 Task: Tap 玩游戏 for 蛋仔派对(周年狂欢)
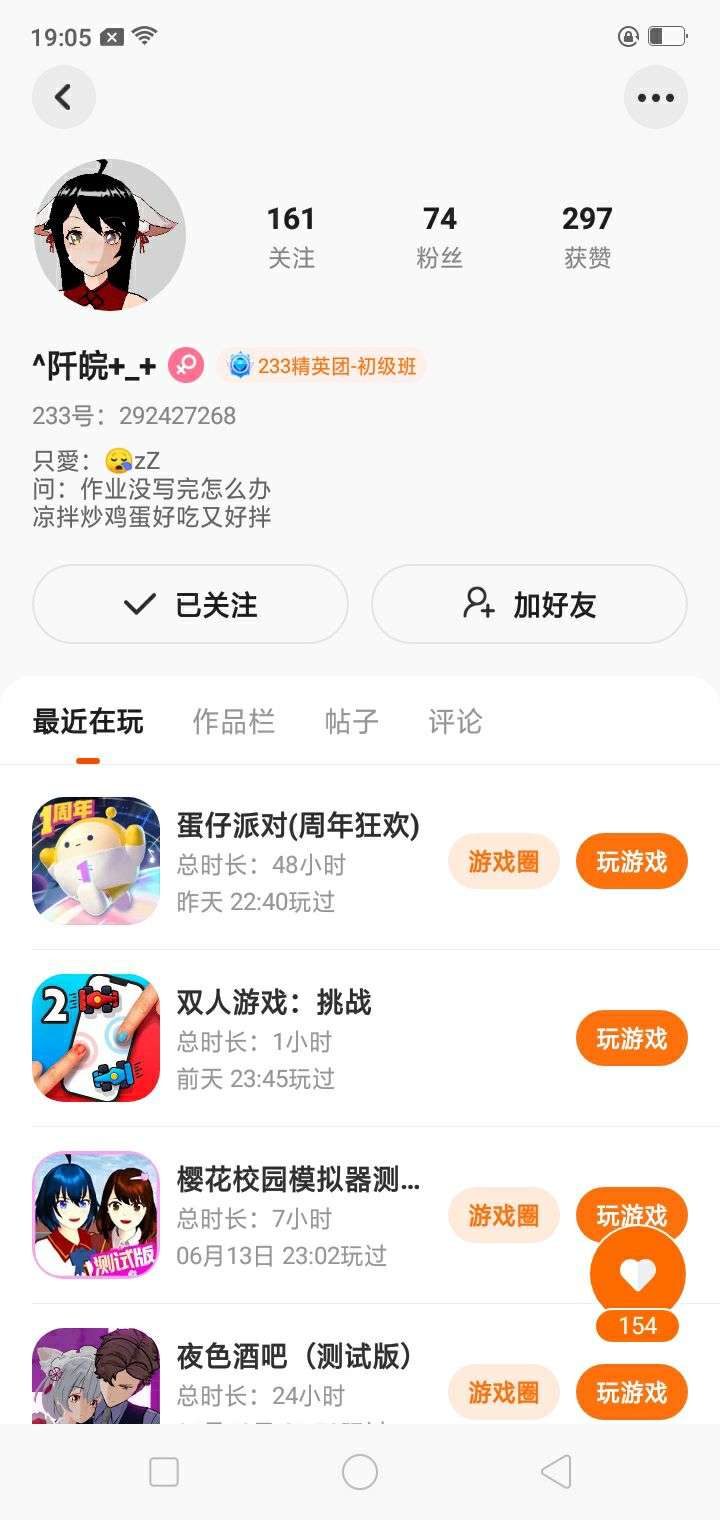(631, 861)
